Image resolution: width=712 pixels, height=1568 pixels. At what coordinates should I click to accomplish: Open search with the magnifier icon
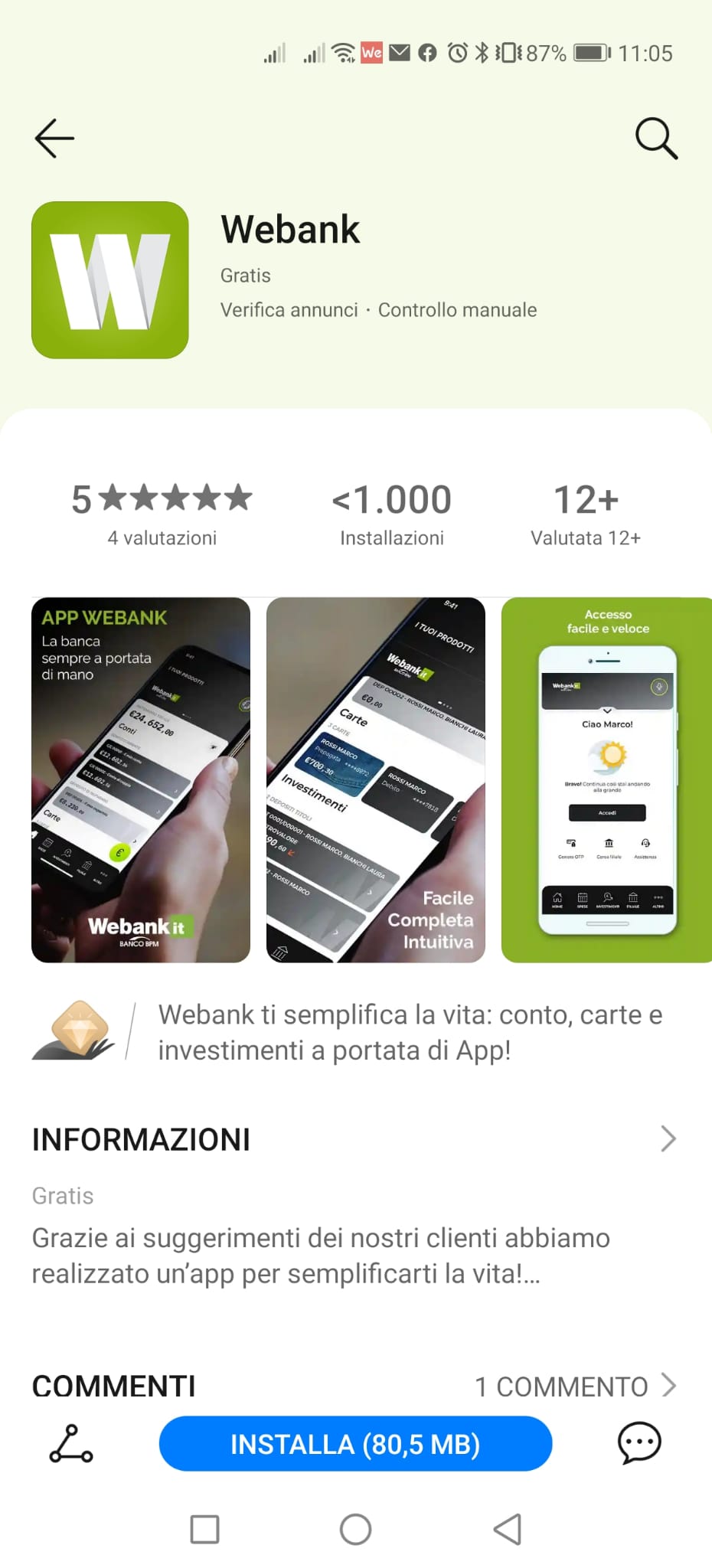click(x=656, y=139)
